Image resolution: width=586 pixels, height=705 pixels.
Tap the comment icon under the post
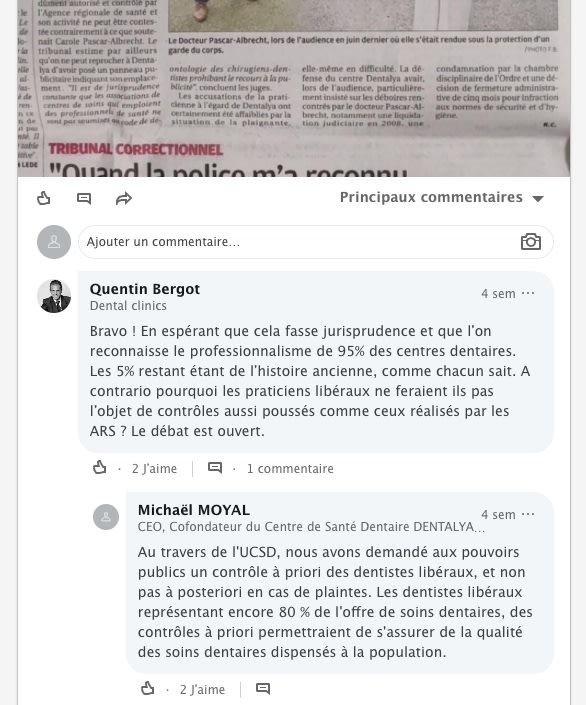click(x=84, y=198)
